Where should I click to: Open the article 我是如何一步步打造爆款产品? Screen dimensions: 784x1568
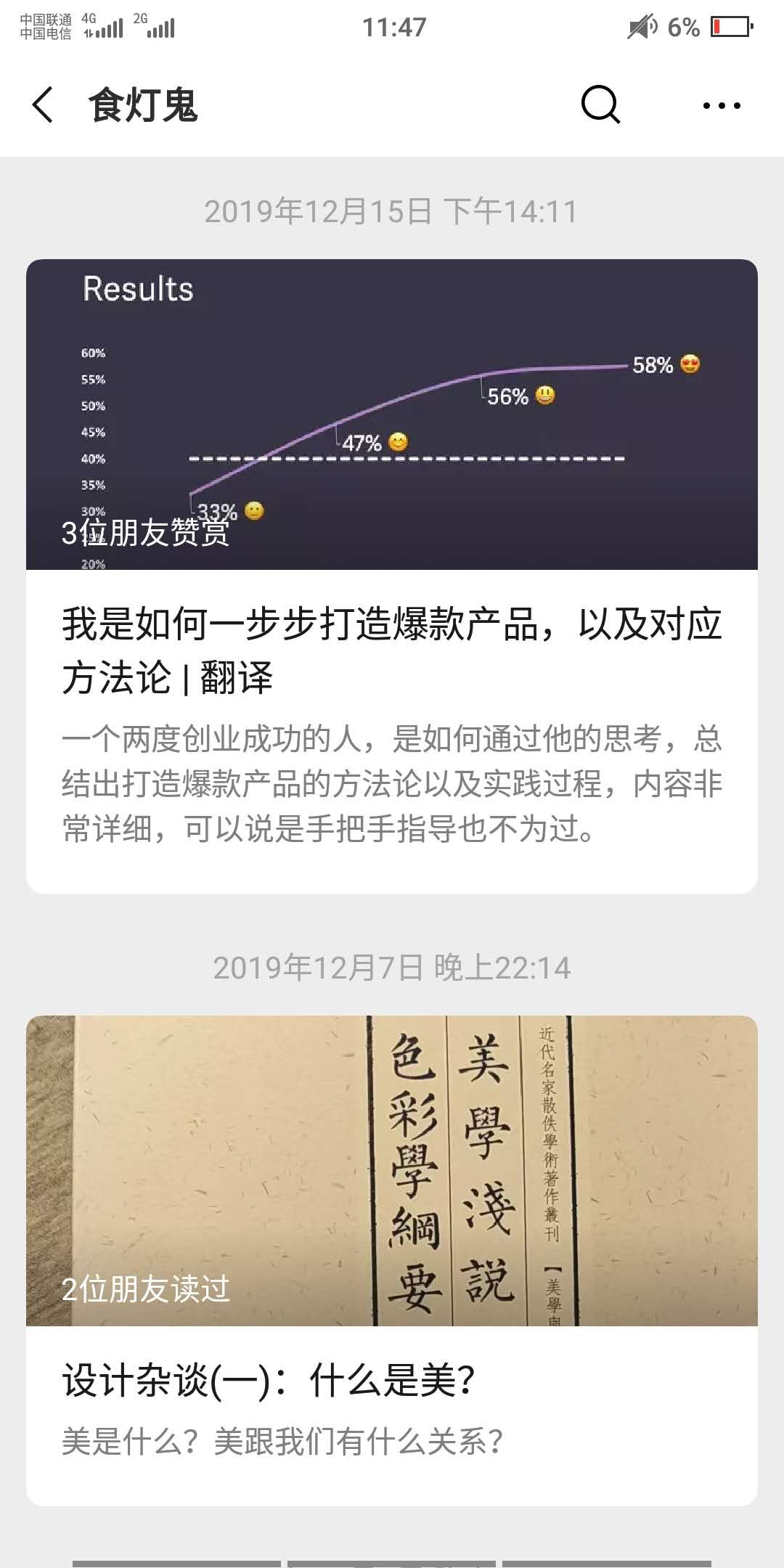pos(392,650)
